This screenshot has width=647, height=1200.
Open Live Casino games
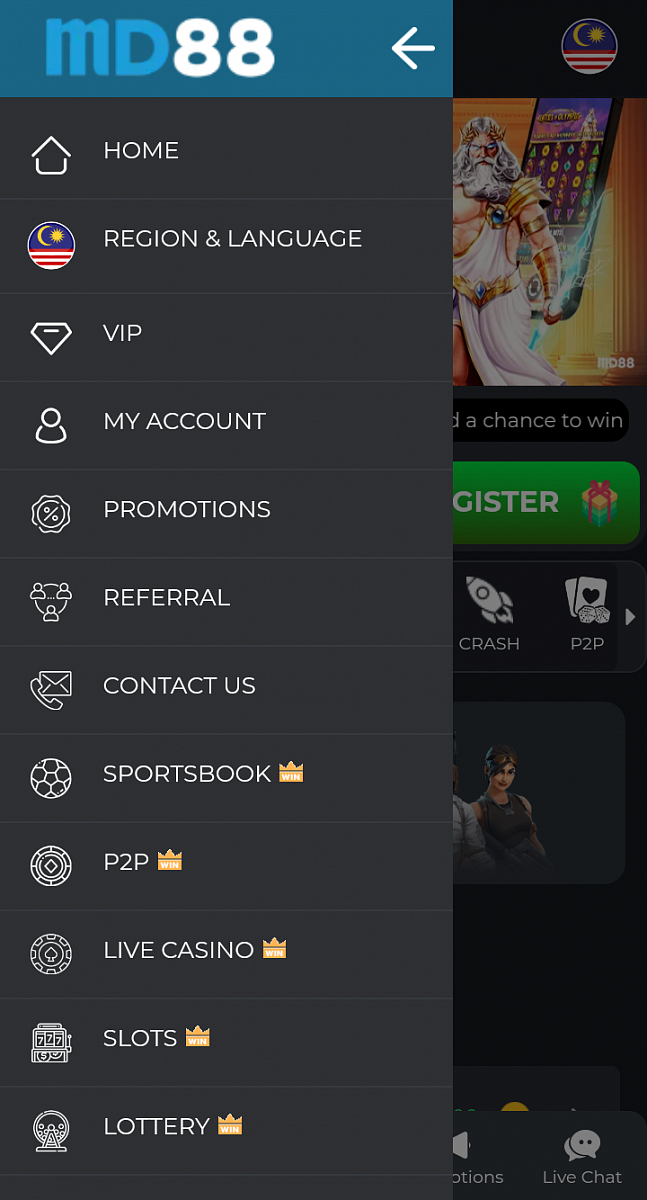178,950
